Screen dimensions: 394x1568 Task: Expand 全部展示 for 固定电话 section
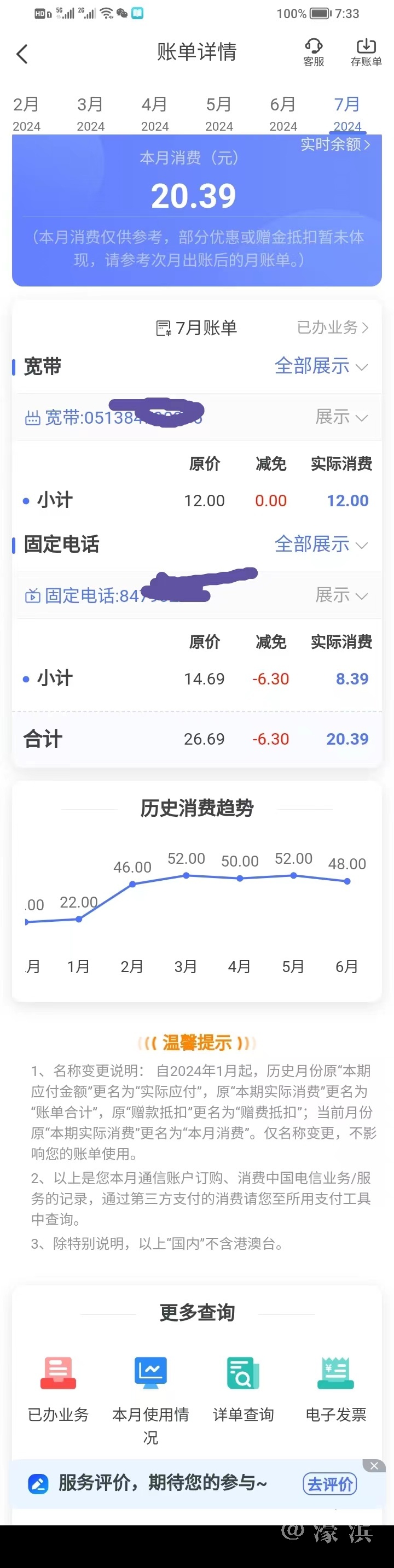[x=321, y=544]
